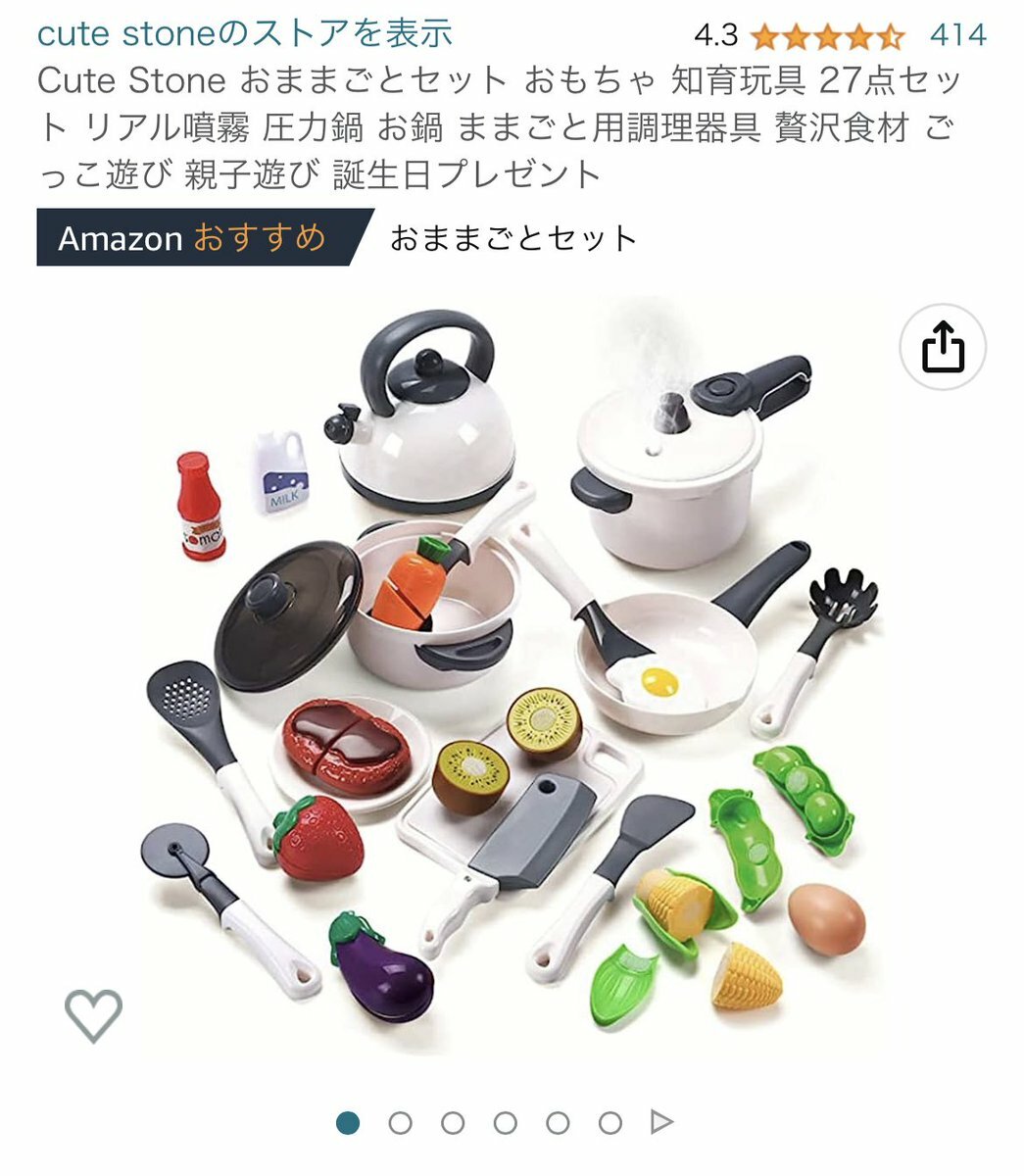Open the cute stone store link
The image size is (1024, 1176).
(x=244, y=33)
